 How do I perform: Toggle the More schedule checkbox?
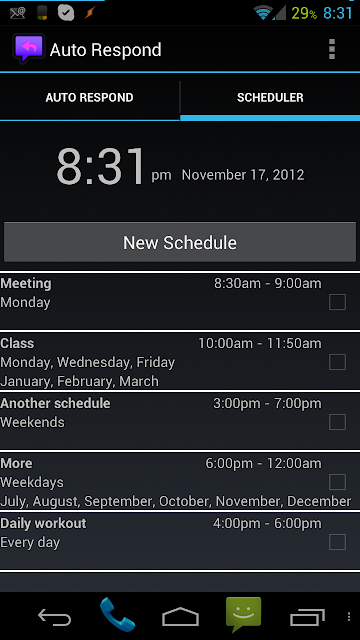click(x=338, y=482)
